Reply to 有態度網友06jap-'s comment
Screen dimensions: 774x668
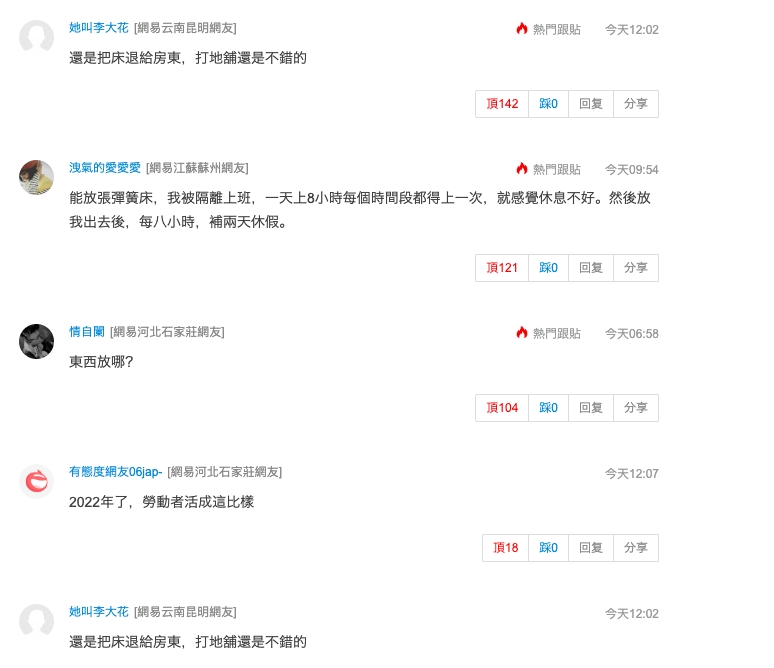pos(591,548)
